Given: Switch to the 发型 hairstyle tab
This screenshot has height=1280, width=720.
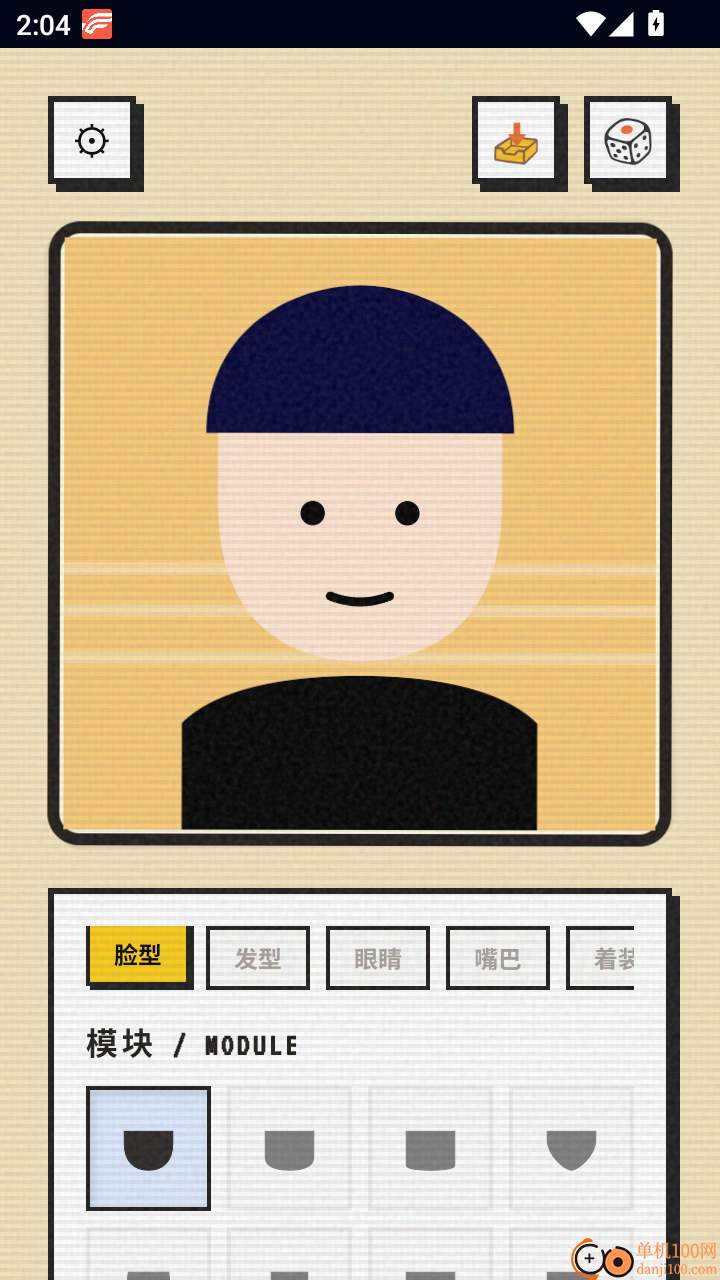Looking at the screenshot, I should [258, 958].
